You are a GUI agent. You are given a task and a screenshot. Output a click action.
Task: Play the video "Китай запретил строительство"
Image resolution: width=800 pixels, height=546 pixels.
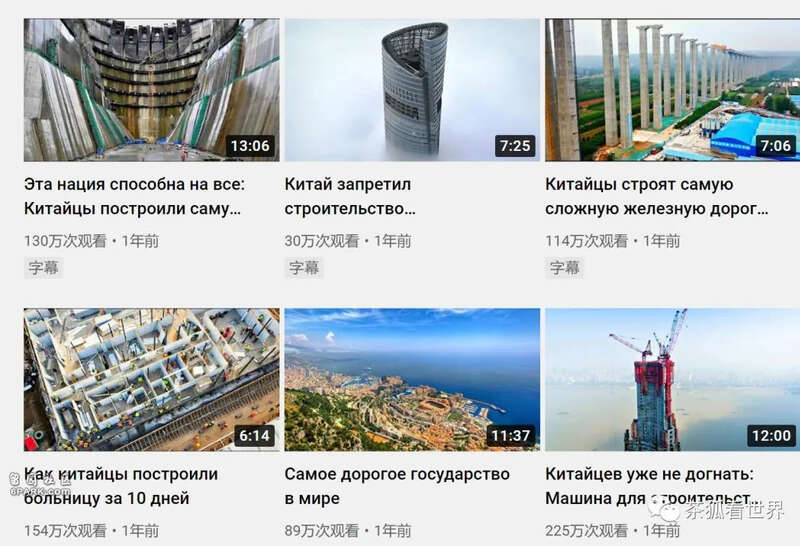(x=411, y=90)
